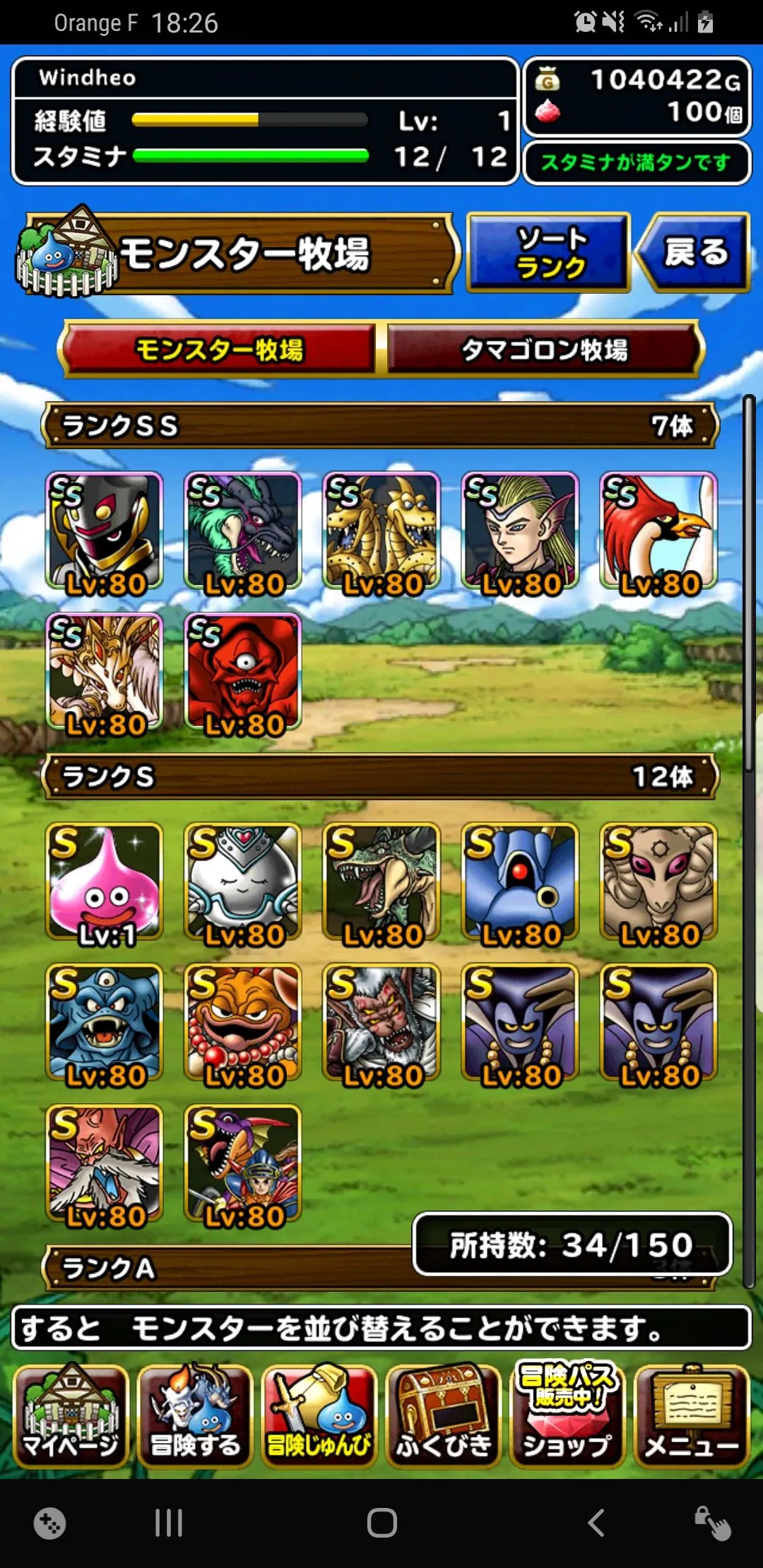Select the black masked SS monster

105,531
